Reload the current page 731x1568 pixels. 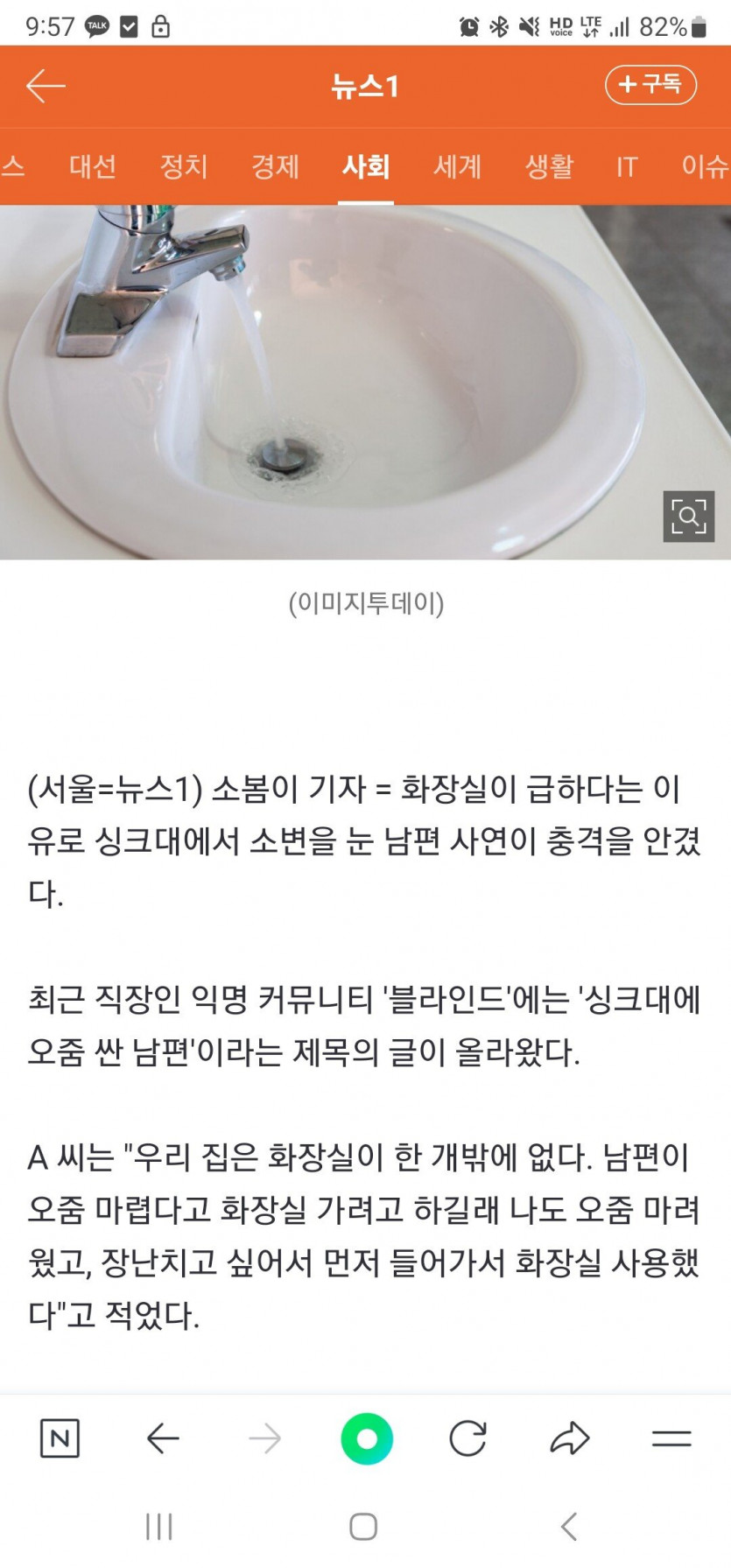click(467, 1438)
